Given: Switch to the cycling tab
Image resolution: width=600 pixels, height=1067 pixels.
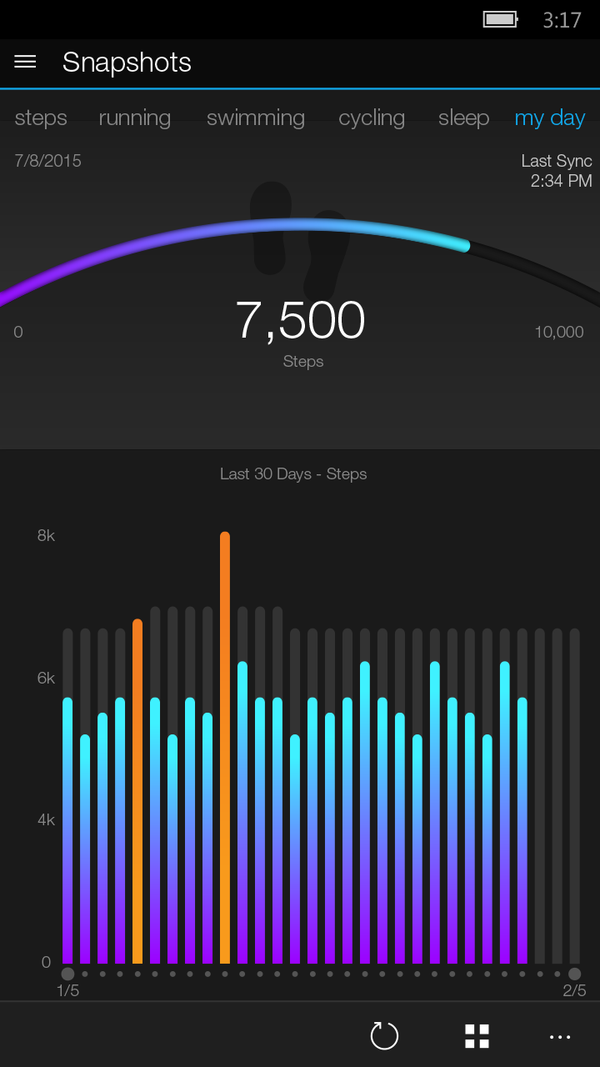Looking at the screenshot, I should click(371, 118).
